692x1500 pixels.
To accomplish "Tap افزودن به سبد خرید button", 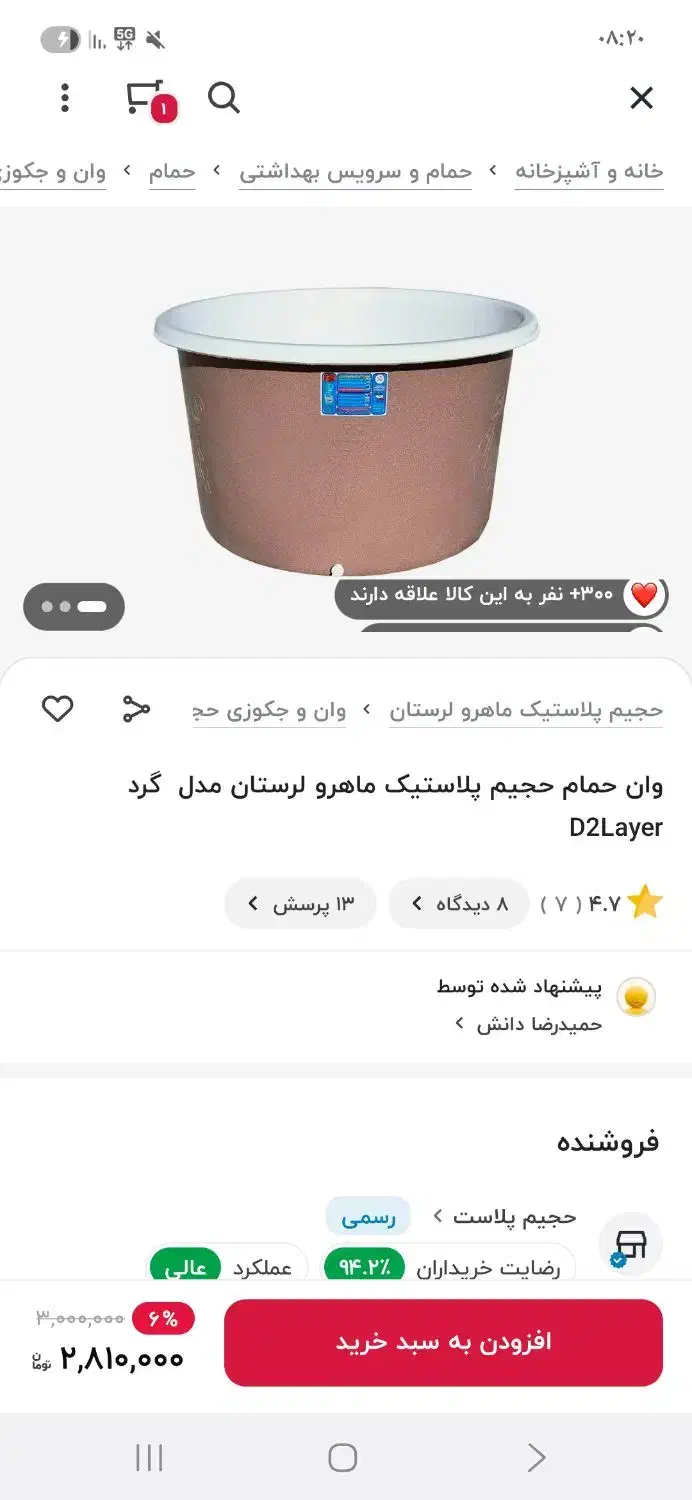I will (x=443, y=1342).
